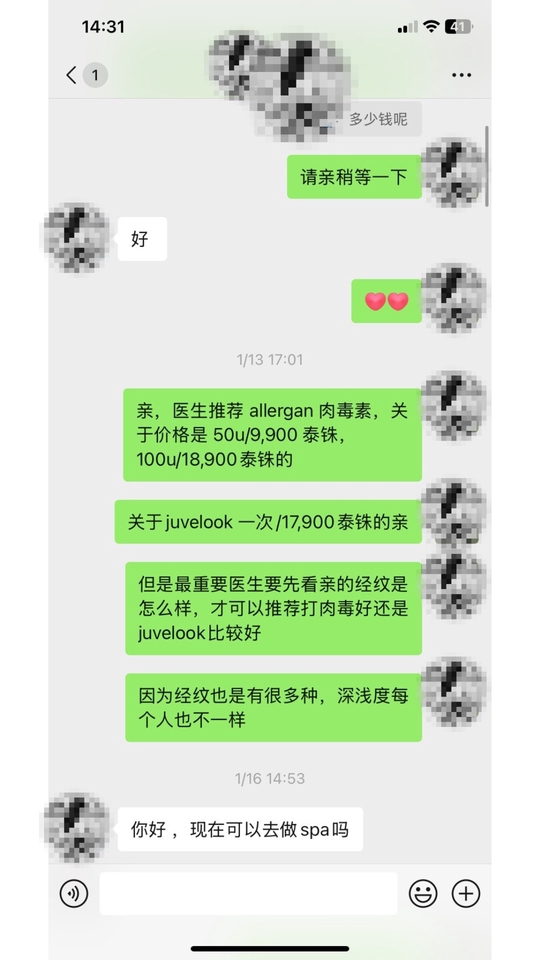Open the emoji picker
Viewport: 540px width, 960px height.
423,894
